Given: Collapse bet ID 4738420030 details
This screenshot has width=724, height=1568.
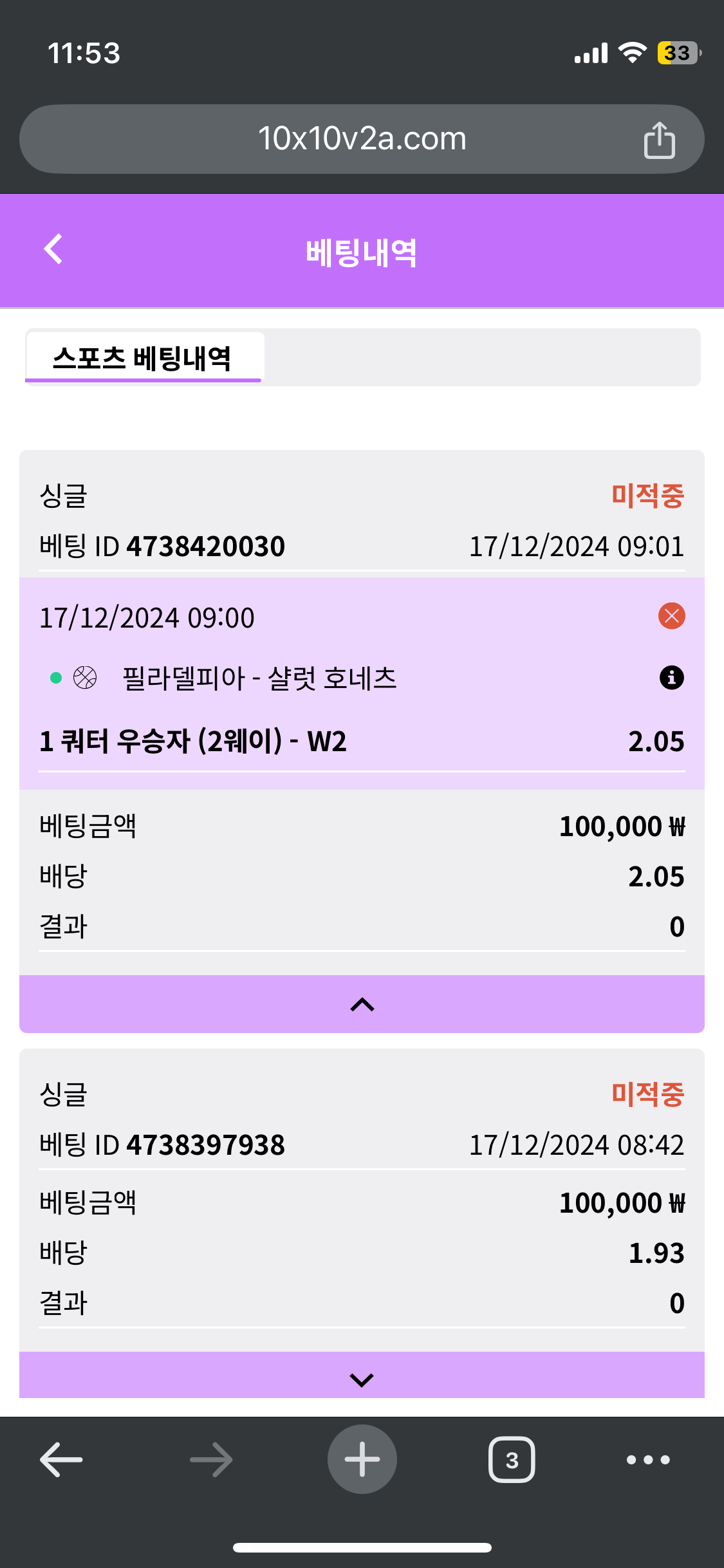Looking at the screenshot, I should point(362,1004).
